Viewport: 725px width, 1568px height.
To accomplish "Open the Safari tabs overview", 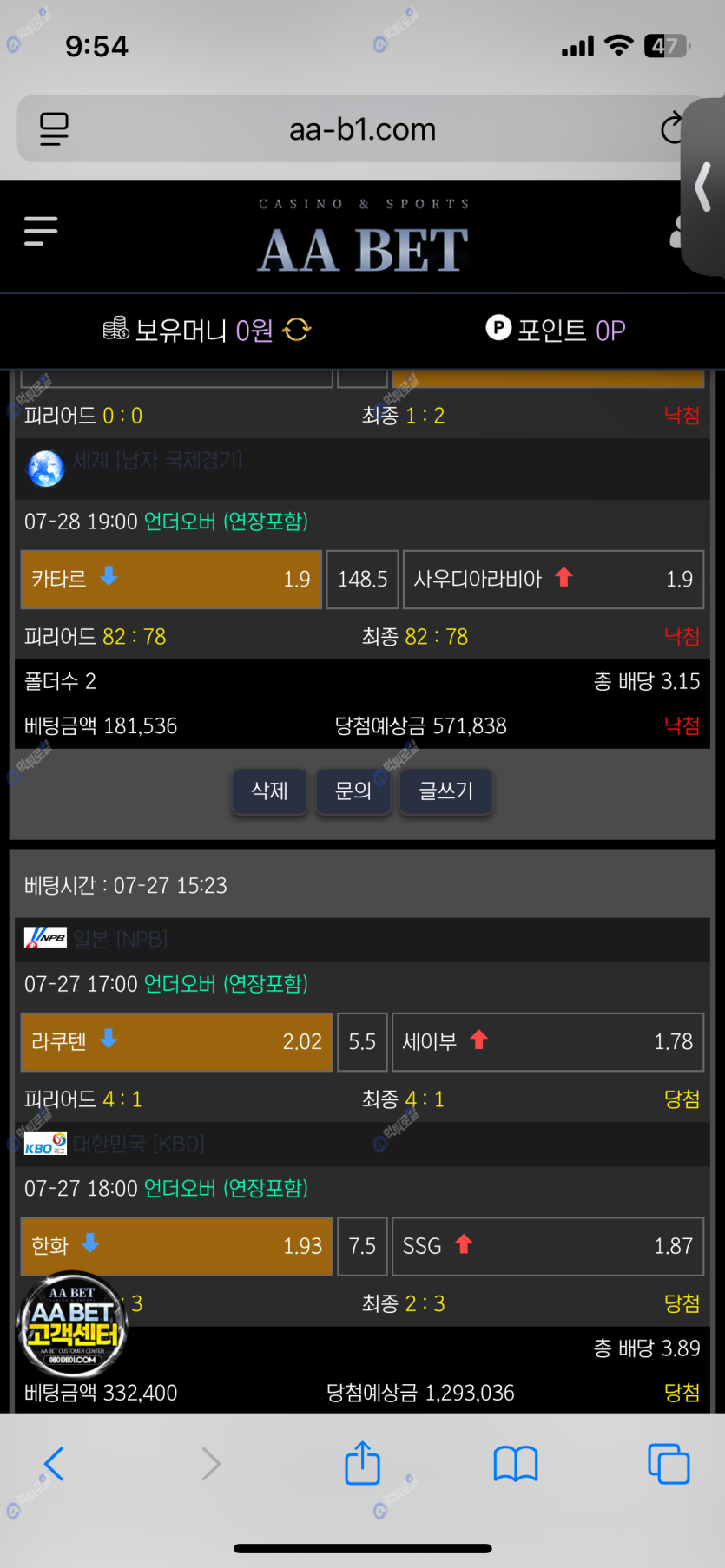I will tap(669, 1464).
